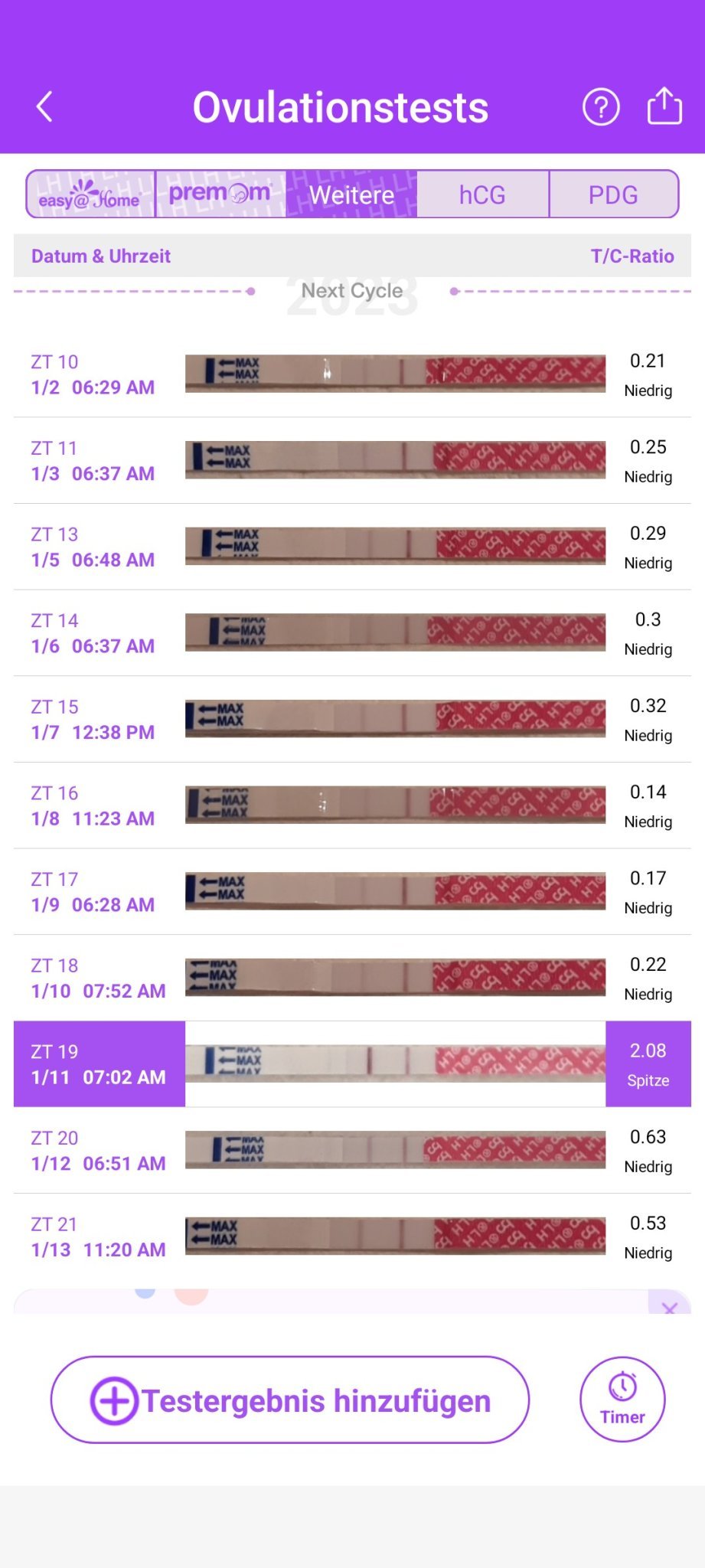Open the ZT 20 test from 1/12

[x=352, y=1151]
